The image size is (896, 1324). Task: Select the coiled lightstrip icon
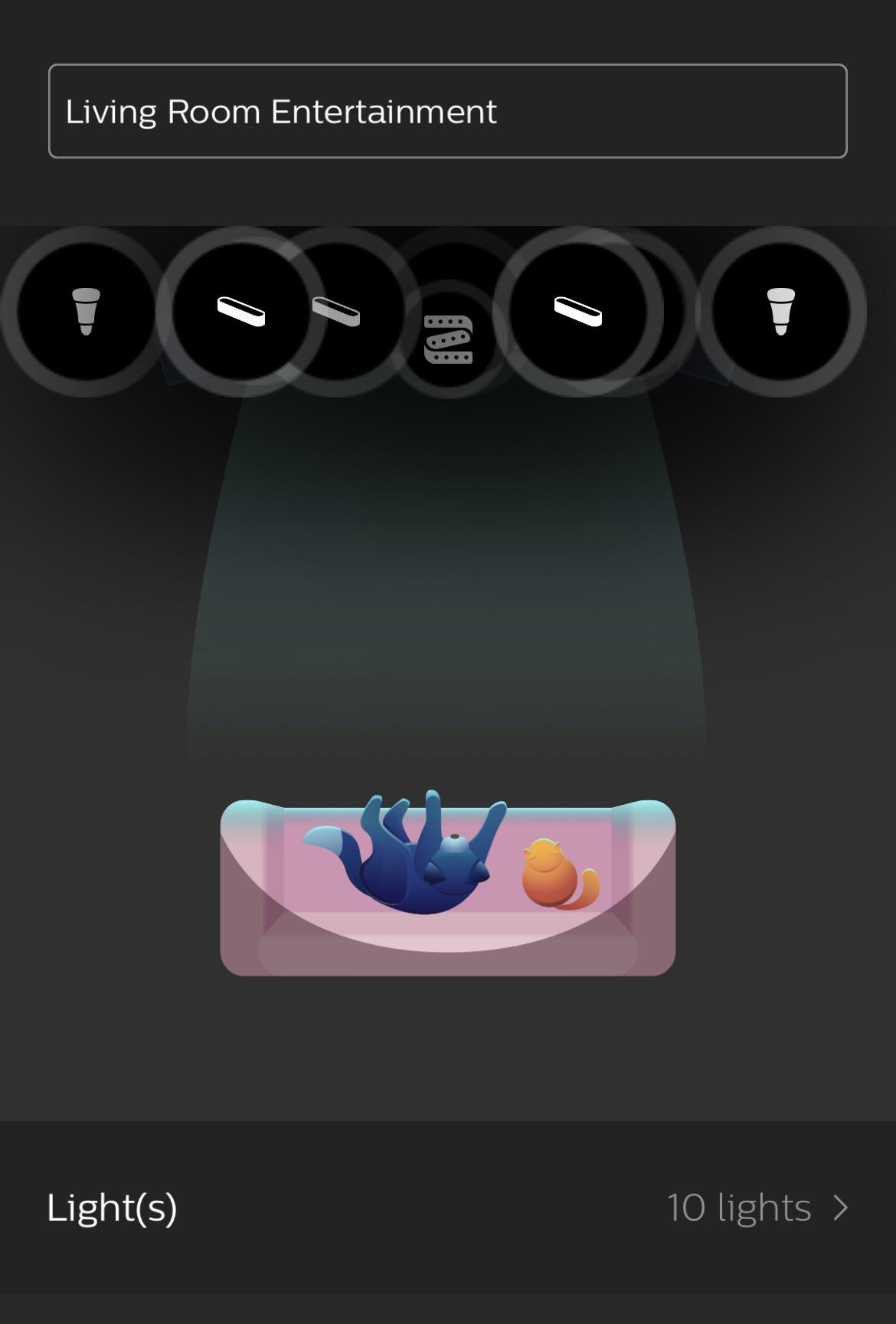tap(448, 339)
